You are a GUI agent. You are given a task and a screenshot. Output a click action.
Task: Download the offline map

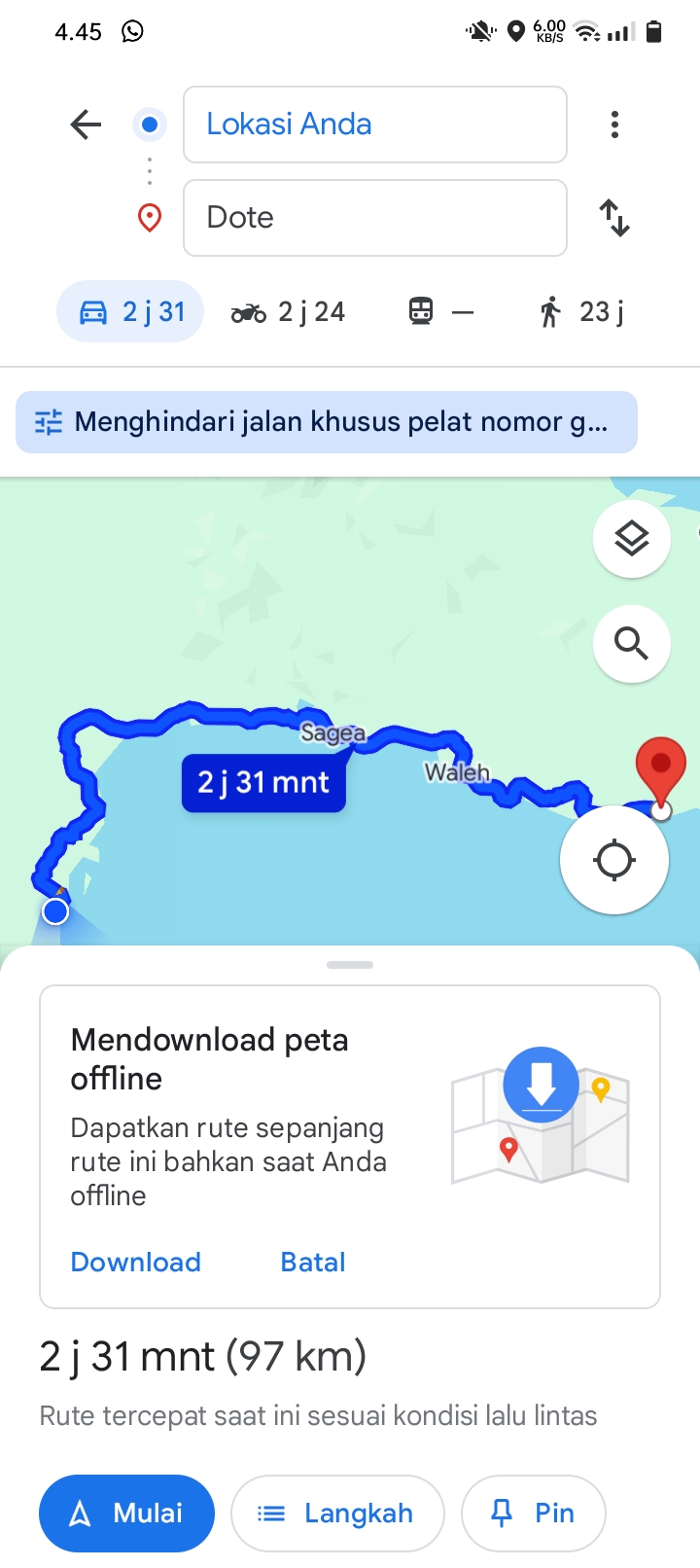click(136, 1262)
